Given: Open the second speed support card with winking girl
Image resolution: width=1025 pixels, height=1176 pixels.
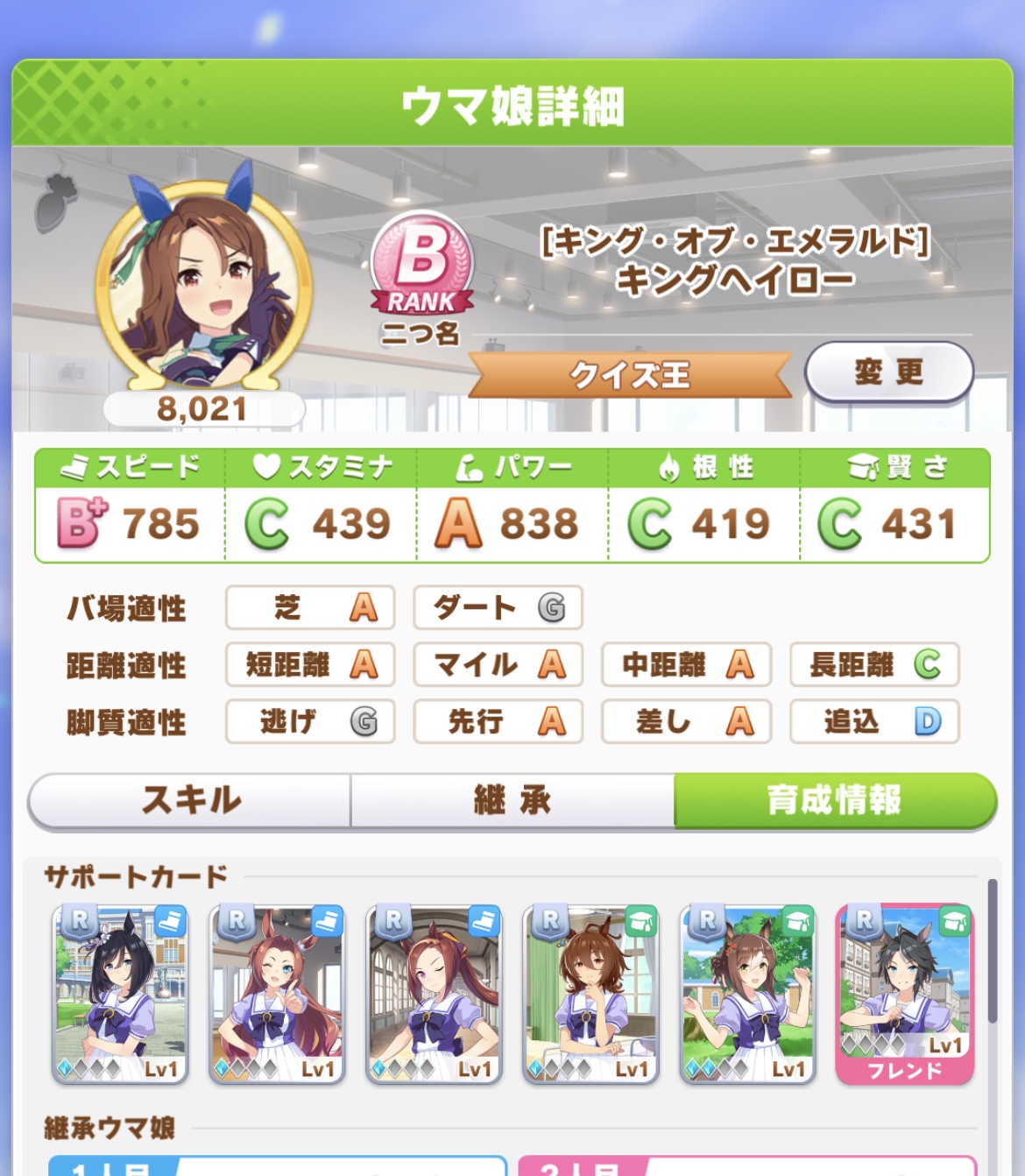Looking at the screenshot, I should pos(278,995).
